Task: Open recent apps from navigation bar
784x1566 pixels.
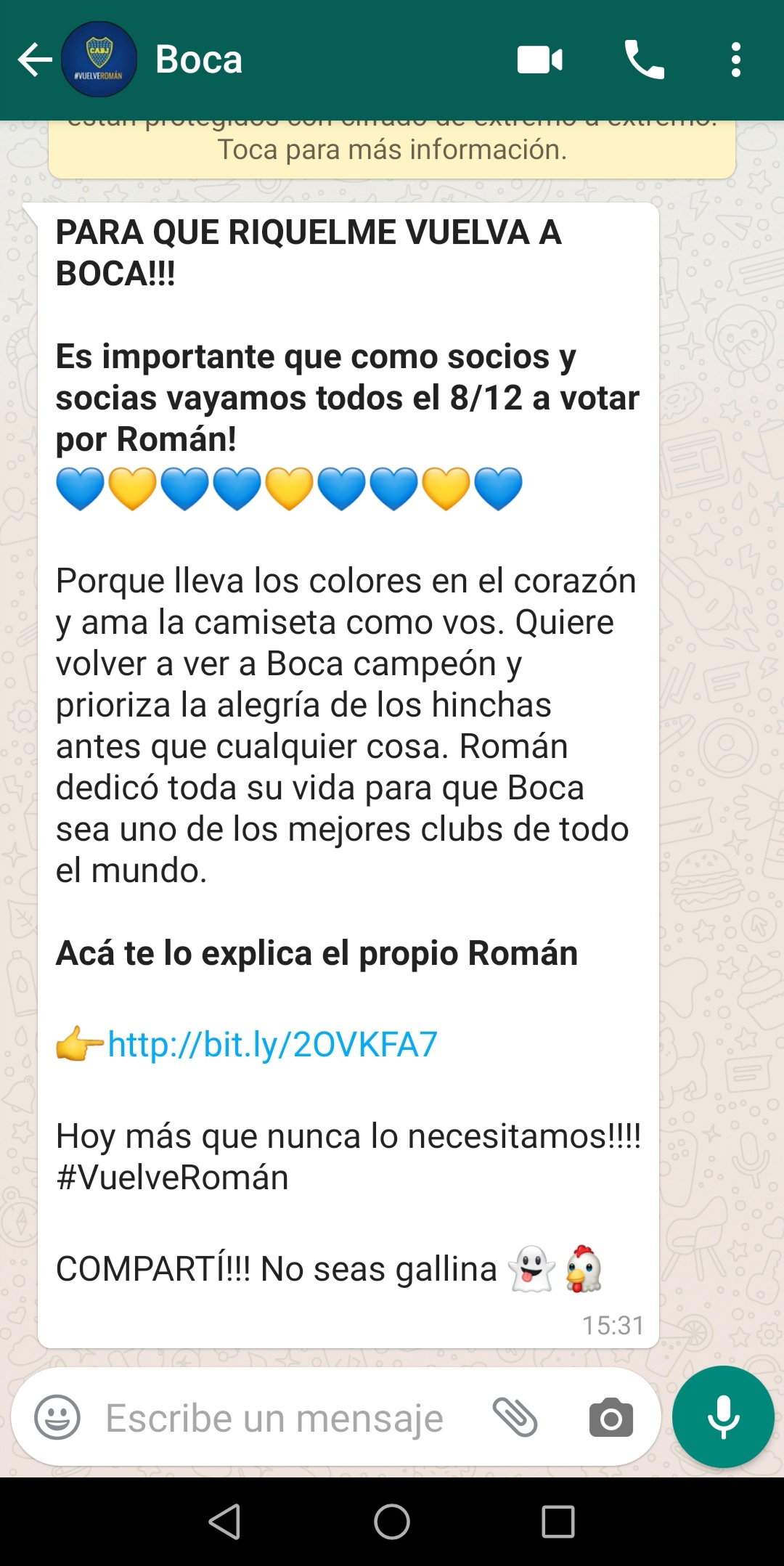Action: (558, 1521)
